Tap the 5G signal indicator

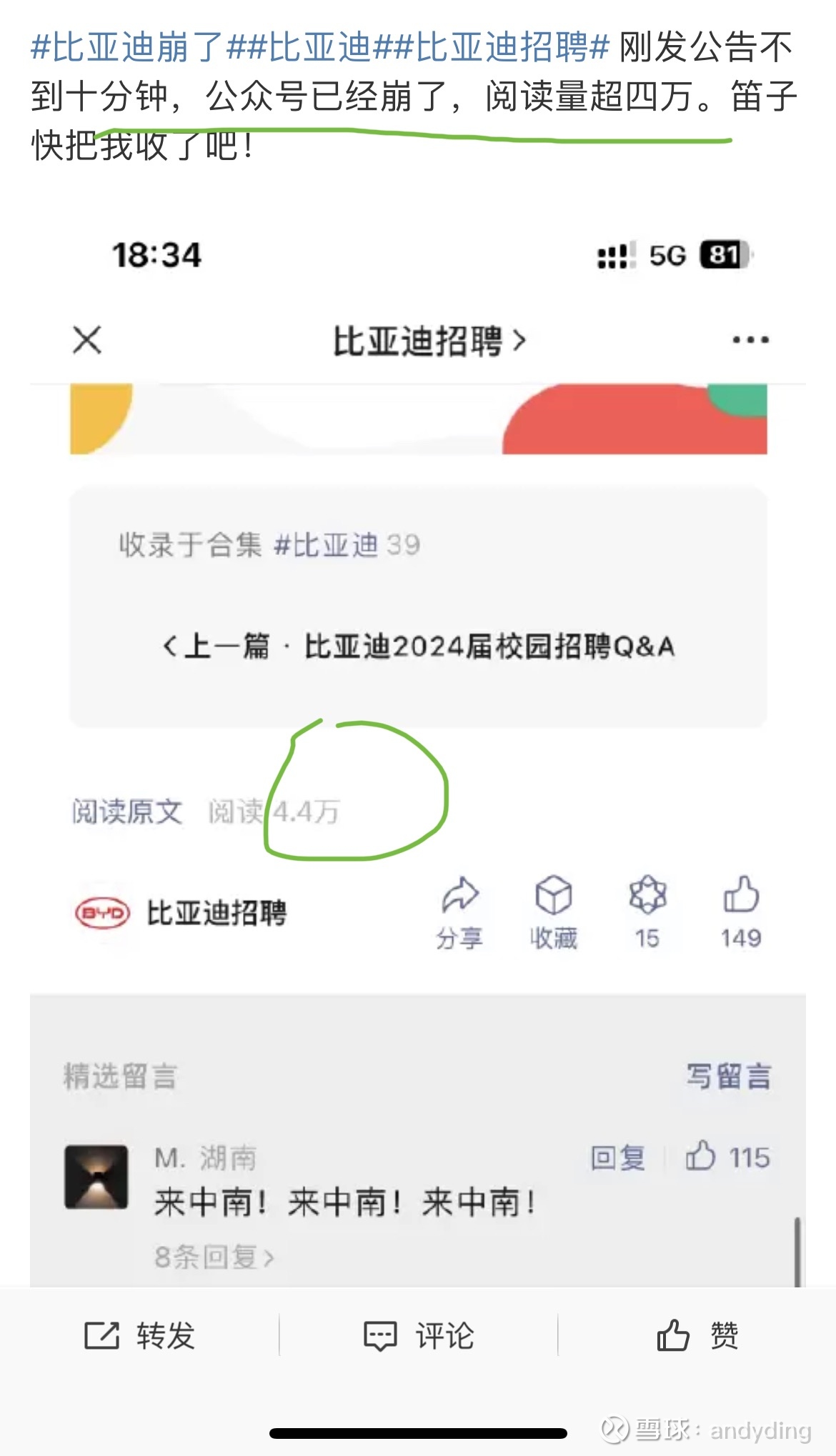666,255
